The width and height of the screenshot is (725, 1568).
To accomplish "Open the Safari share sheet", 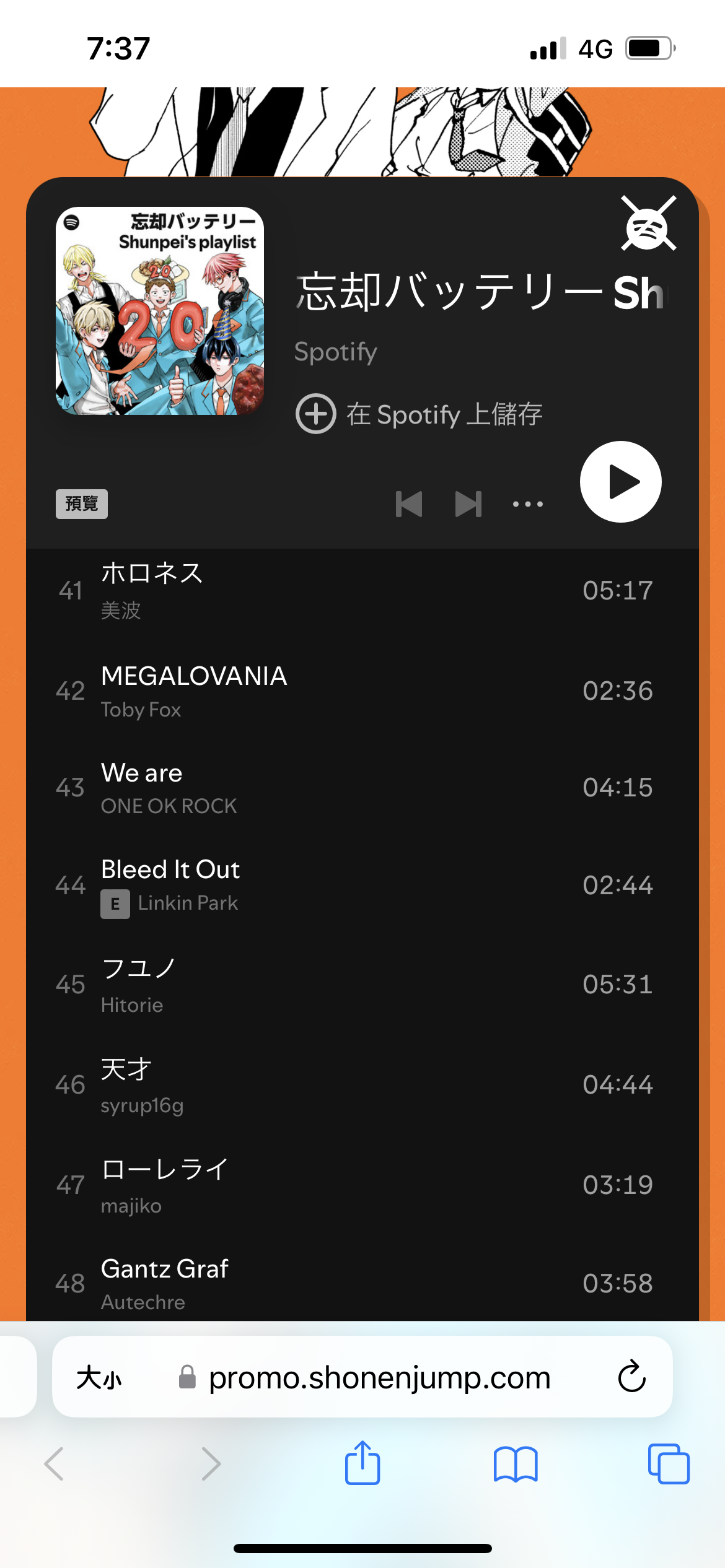I will pos(362,1463).
